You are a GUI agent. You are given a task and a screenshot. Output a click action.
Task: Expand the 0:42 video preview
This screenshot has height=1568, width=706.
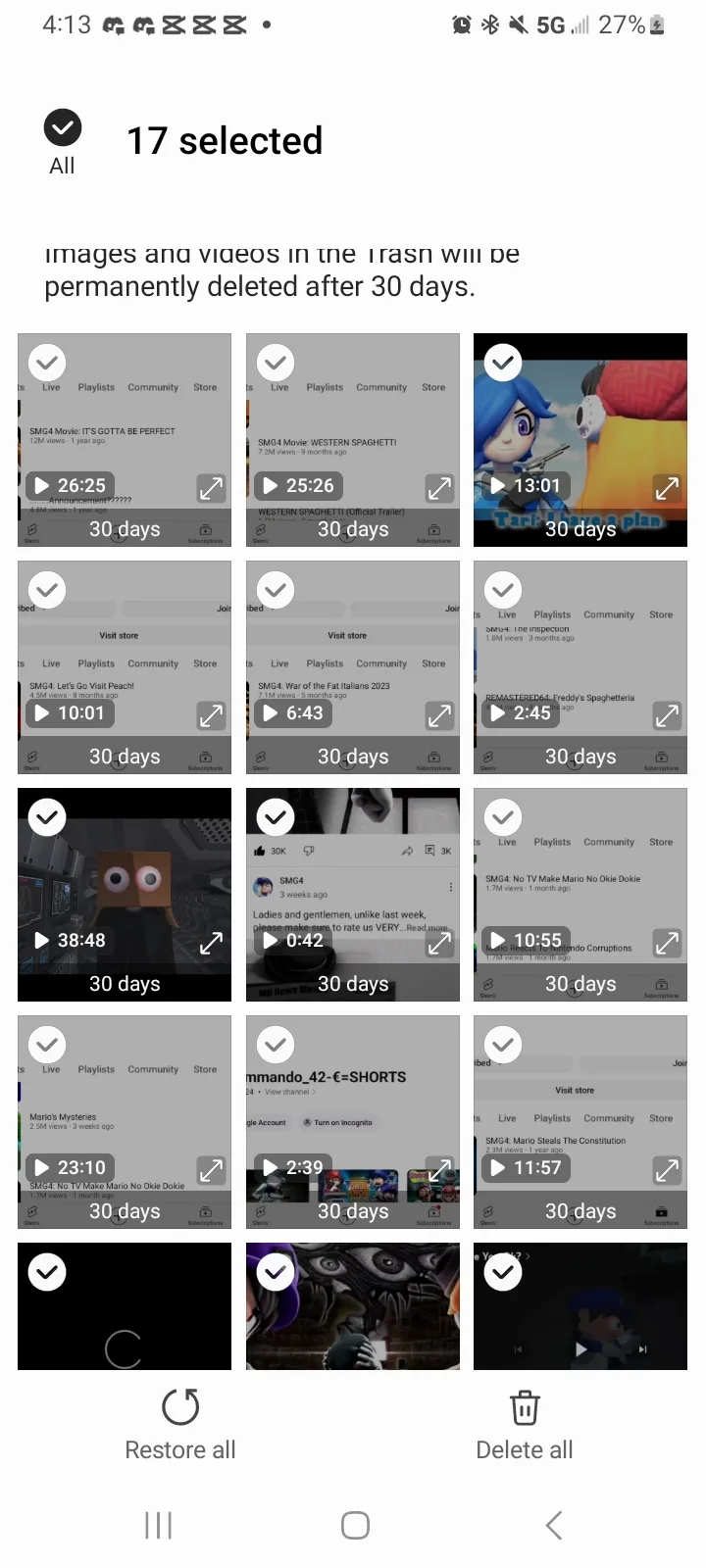coord(439,942)
